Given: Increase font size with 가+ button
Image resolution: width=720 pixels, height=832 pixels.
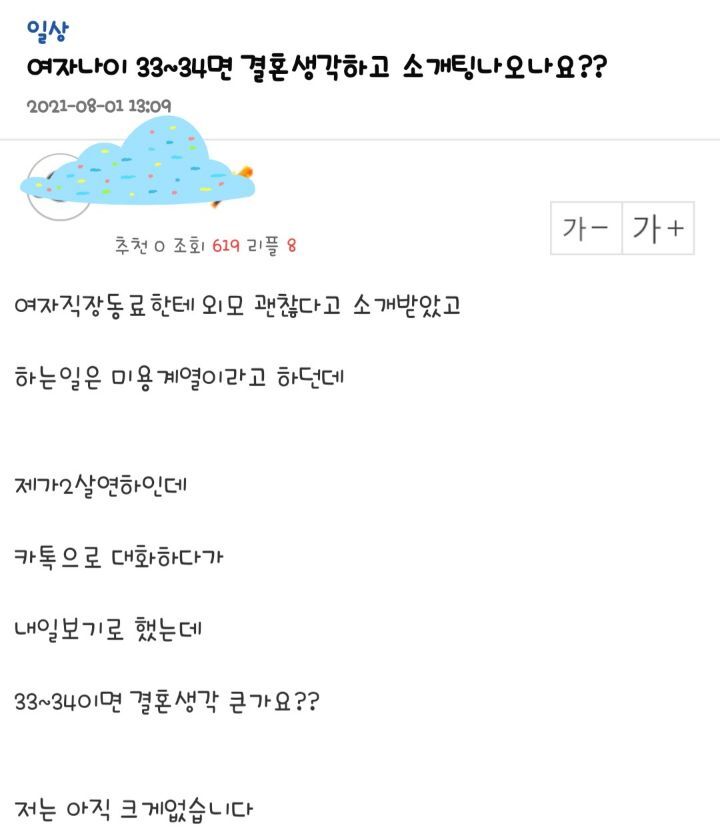Looking at the screenshot, I should click(x=658, y=228).
